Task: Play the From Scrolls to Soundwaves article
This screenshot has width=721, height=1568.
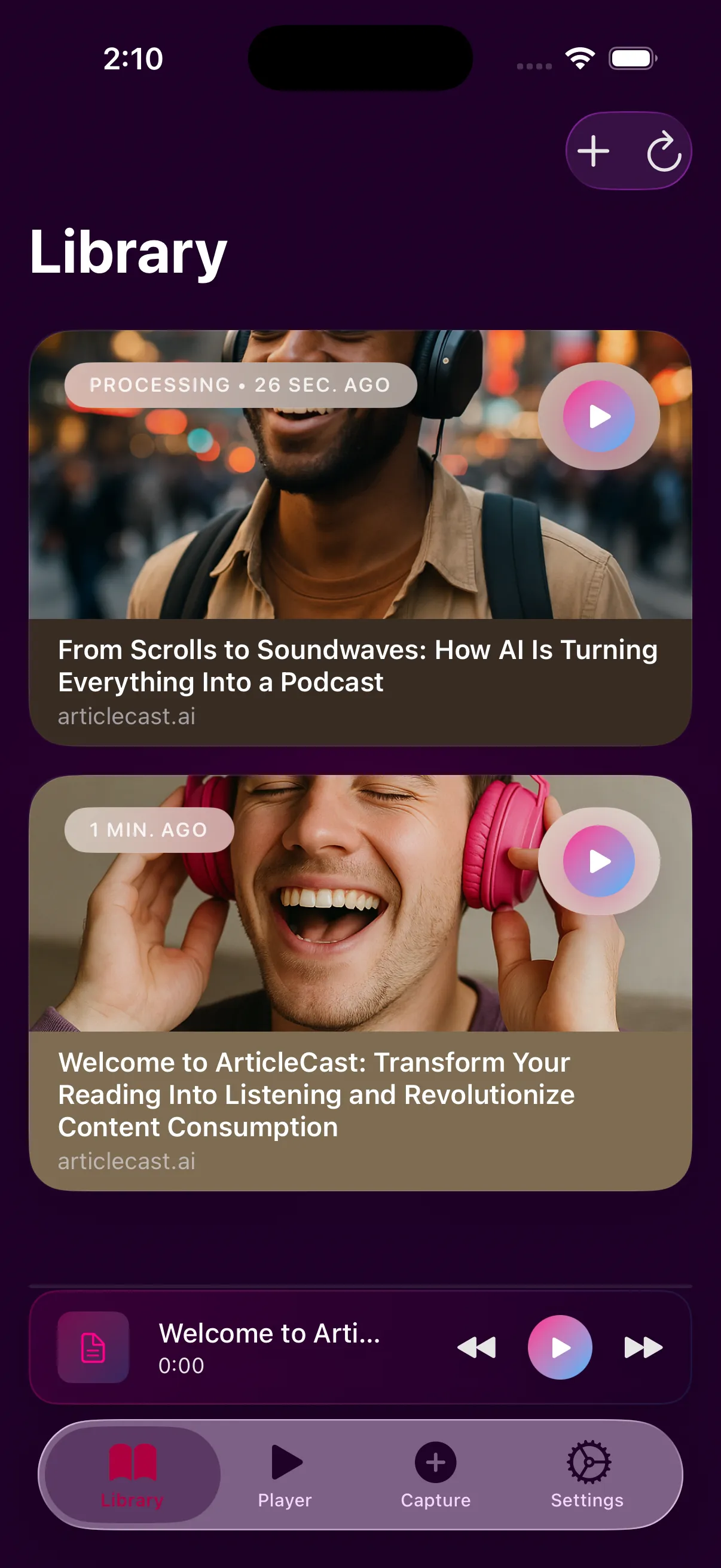Action: 598,417
